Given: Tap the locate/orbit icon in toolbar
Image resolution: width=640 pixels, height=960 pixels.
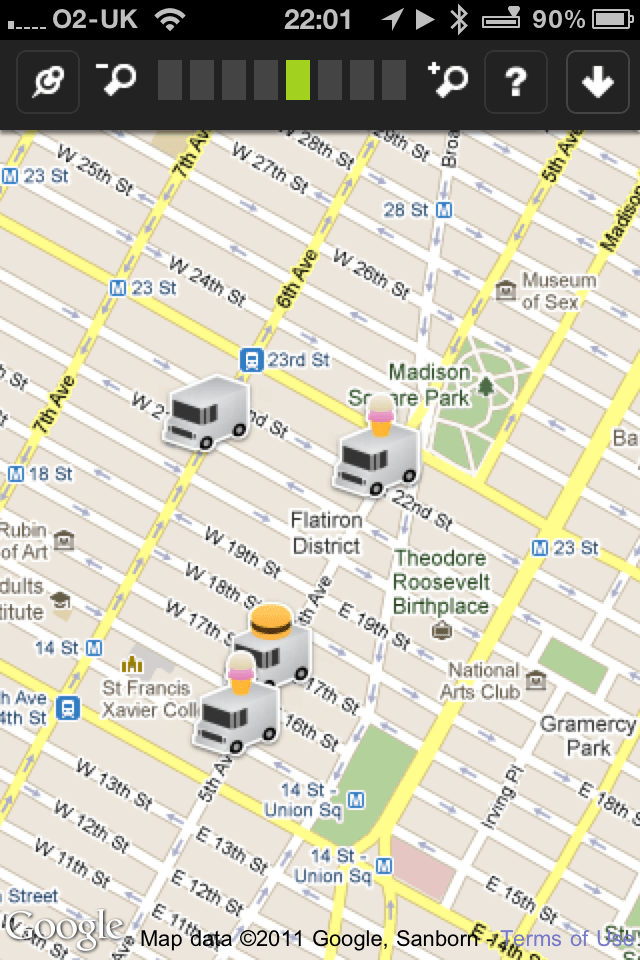Looking at the screenshot, I should click(x=47, y=81).
